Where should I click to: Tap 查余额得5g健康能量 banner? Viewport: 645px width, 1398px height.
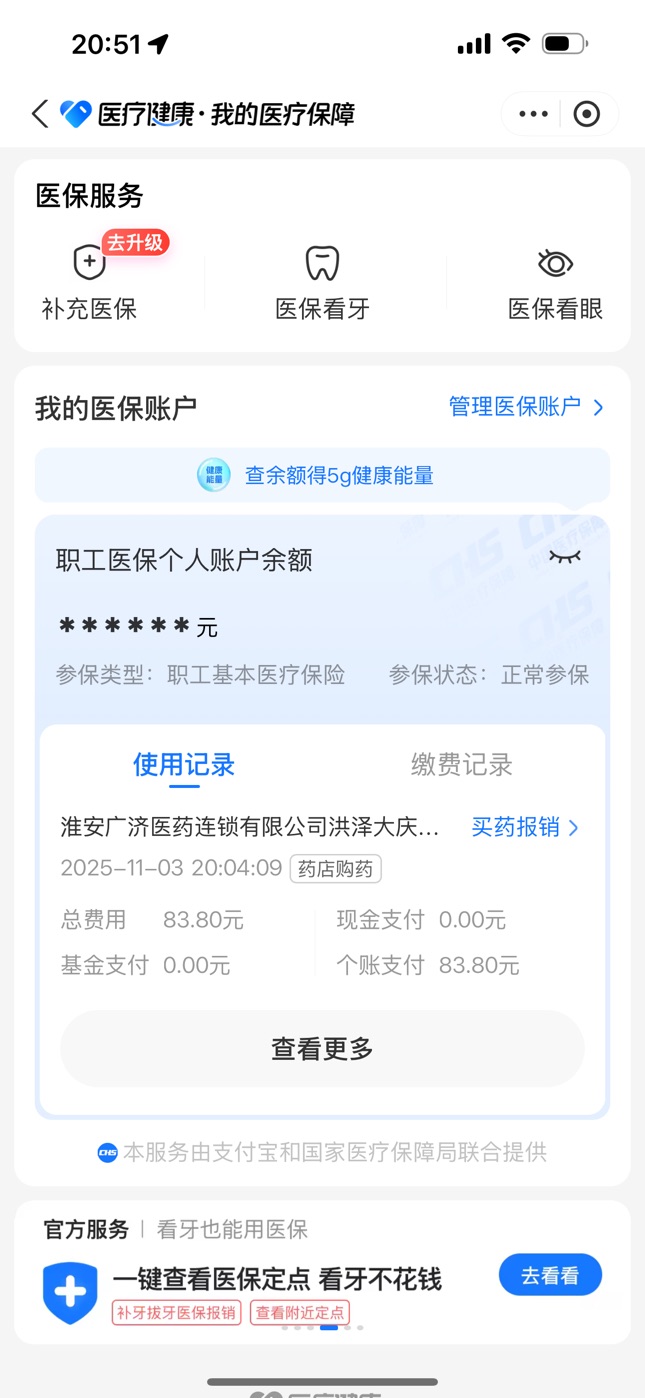(322, 475)
